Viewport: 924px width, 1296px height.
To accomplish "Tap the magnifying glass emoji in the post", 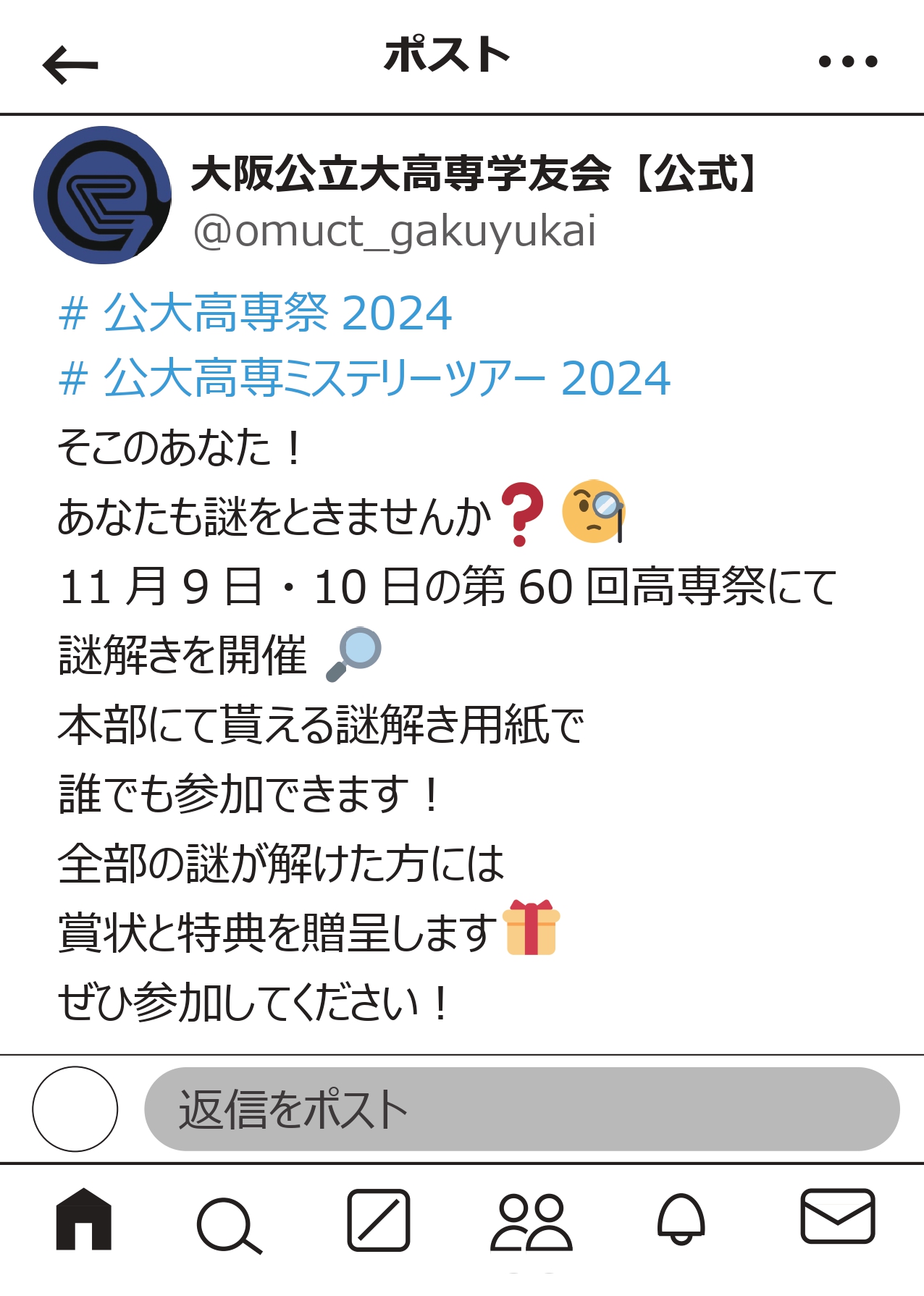I will point(355,654).
